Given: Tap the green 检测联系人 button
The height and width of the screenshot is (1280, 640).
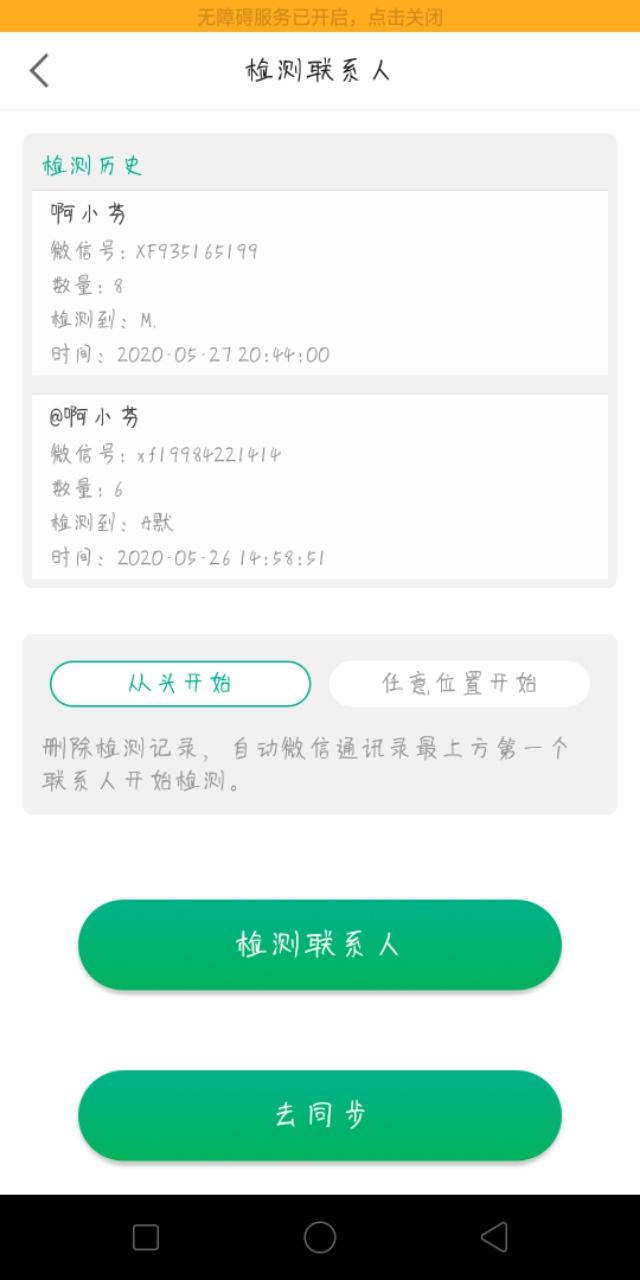Looking at the screenshot, I should [x=320, y=945].
